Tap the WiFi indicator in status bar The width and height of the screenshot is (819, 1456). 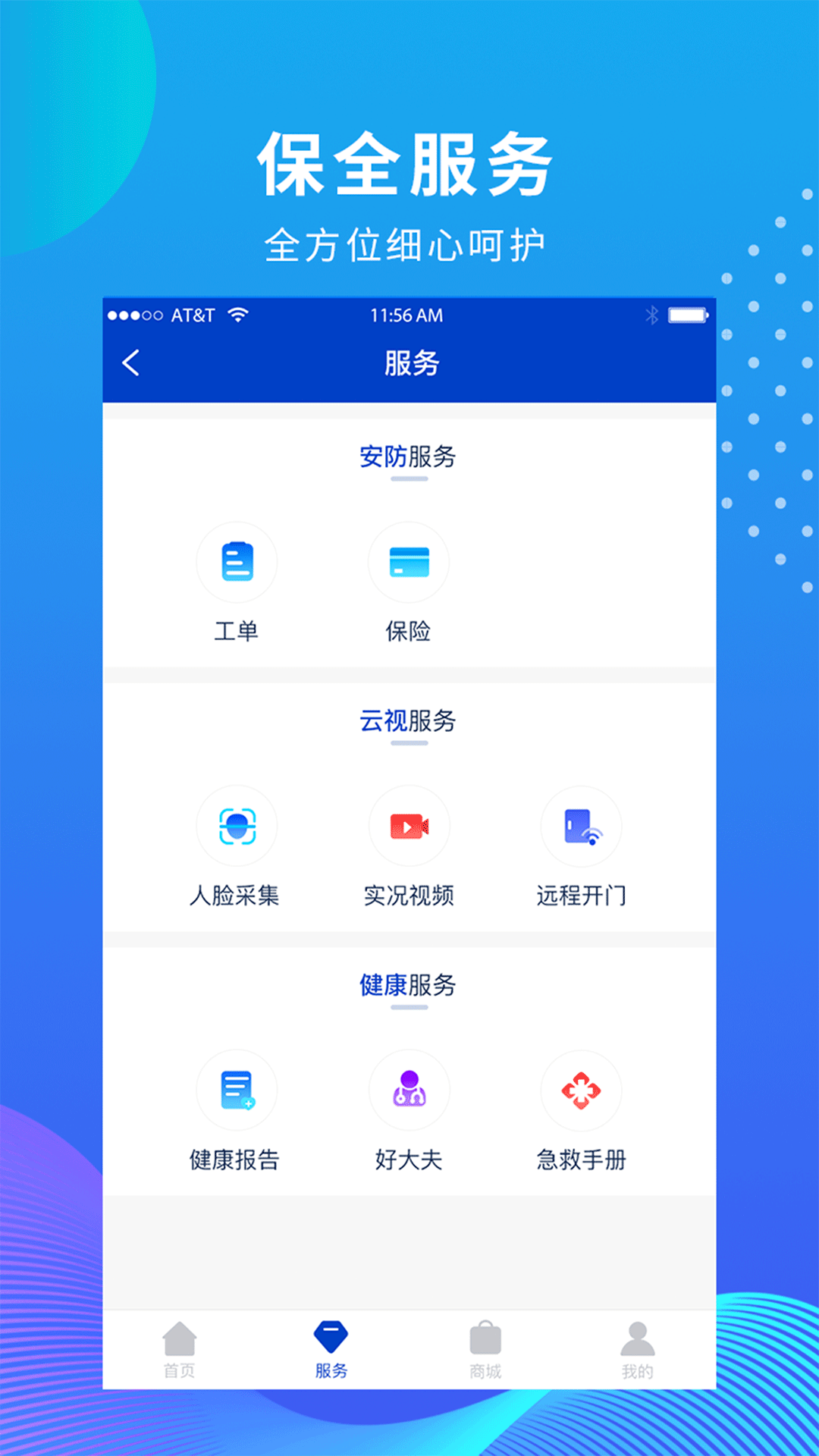click(237, 315)
